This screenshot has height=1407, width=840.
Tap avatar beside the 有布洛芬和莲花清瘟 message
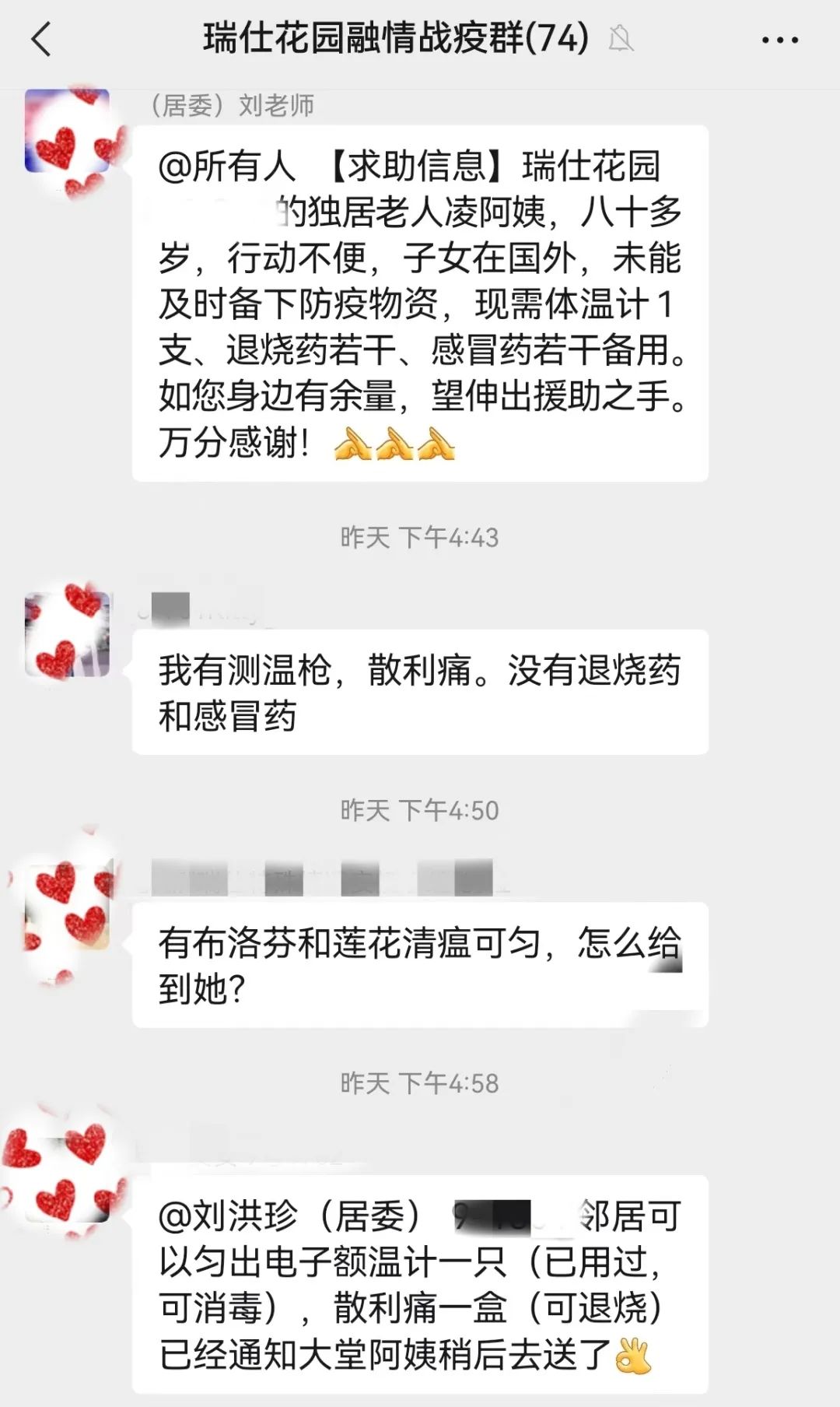(x=68, y=907)
